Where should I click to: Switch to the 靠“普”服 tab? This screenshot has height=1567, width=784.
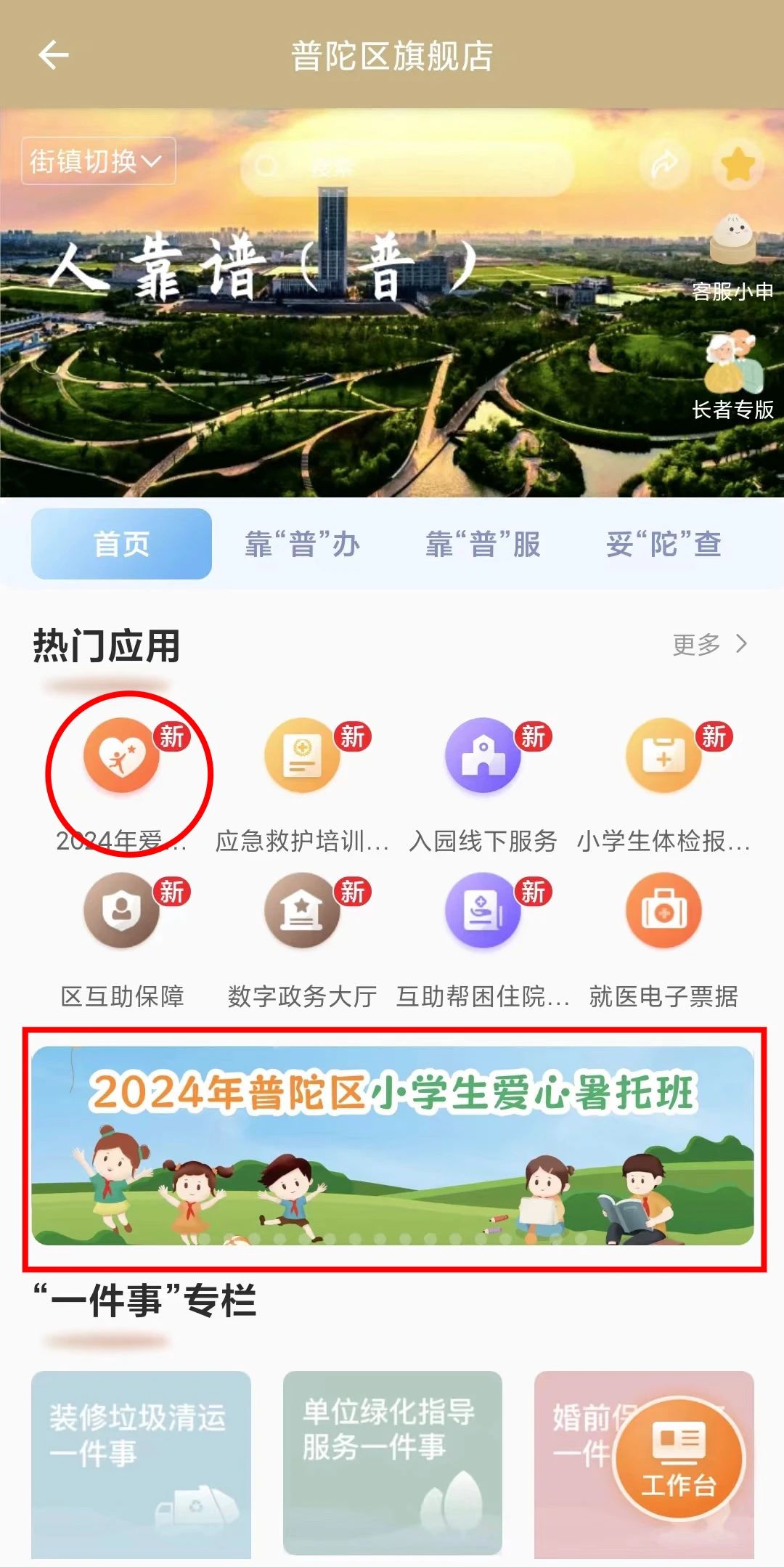point(483,544)
